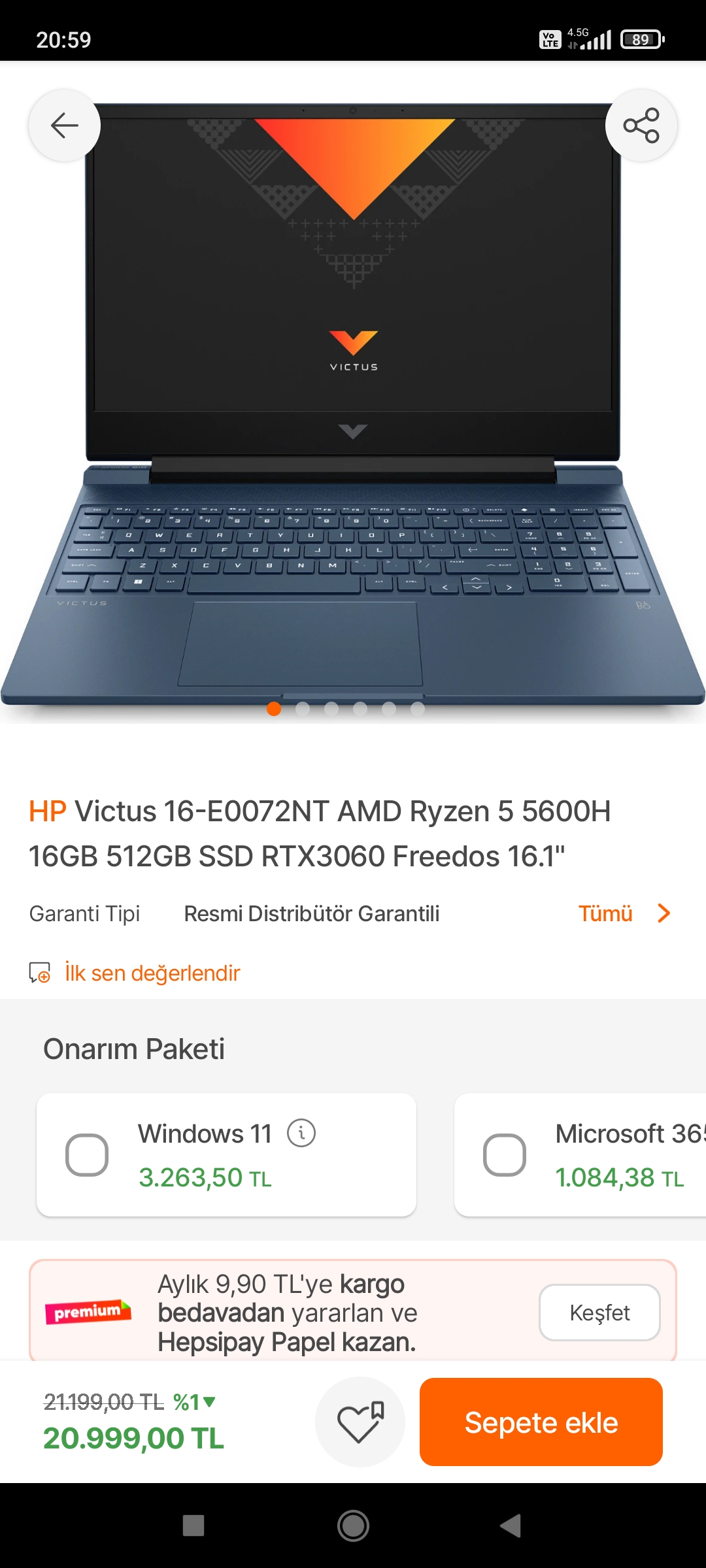
Task: Select the Microsoft 365 package checkbox
Action: [504, 1155]
